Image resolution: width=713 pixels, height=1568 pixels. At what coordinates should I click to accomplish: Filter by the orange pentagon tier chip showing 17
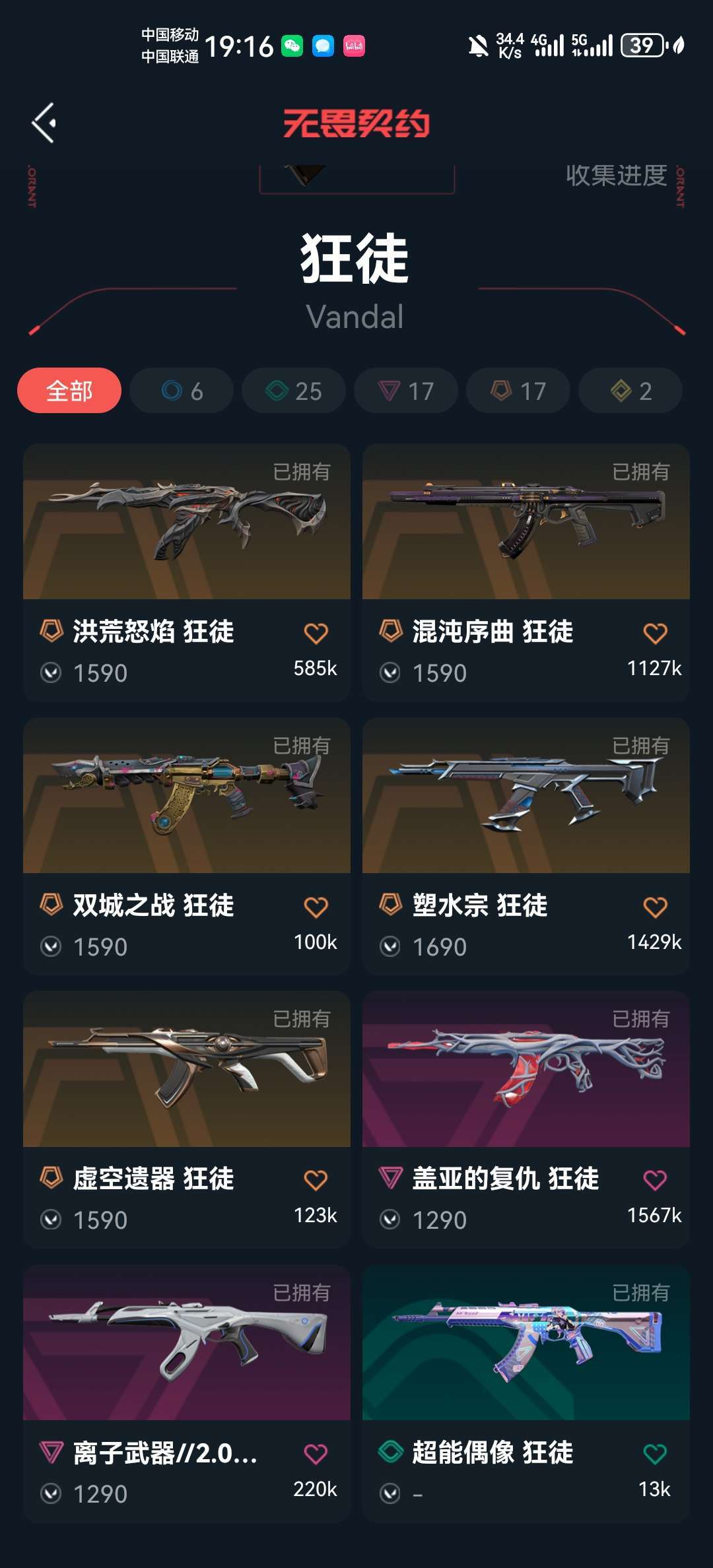click(x=518, y=391)
